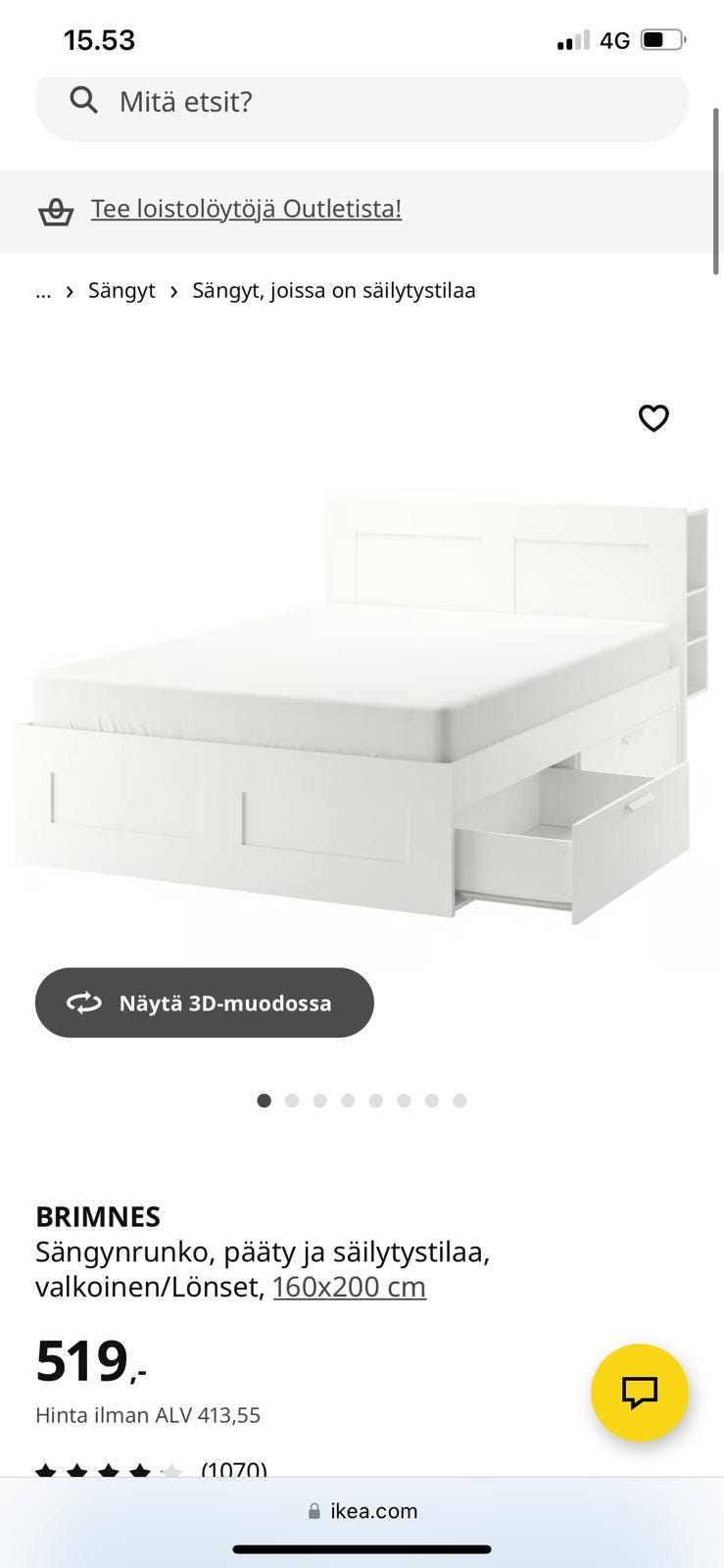Open the yellow chat bubble
Viewport: 724px width, 1568px height.
pos(639,1393)
